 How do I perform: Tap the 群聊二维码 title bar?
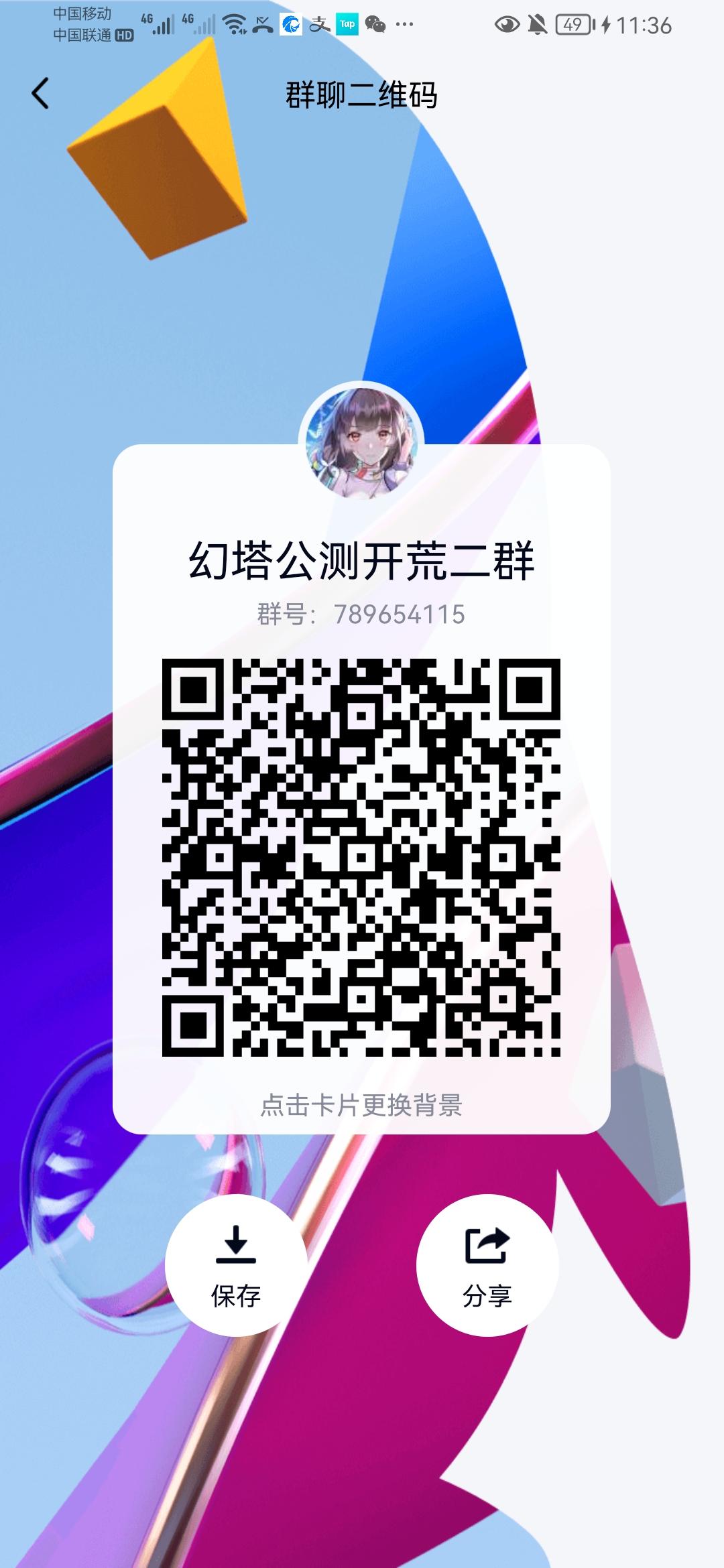pyautogui.click(x=362, y=94)
